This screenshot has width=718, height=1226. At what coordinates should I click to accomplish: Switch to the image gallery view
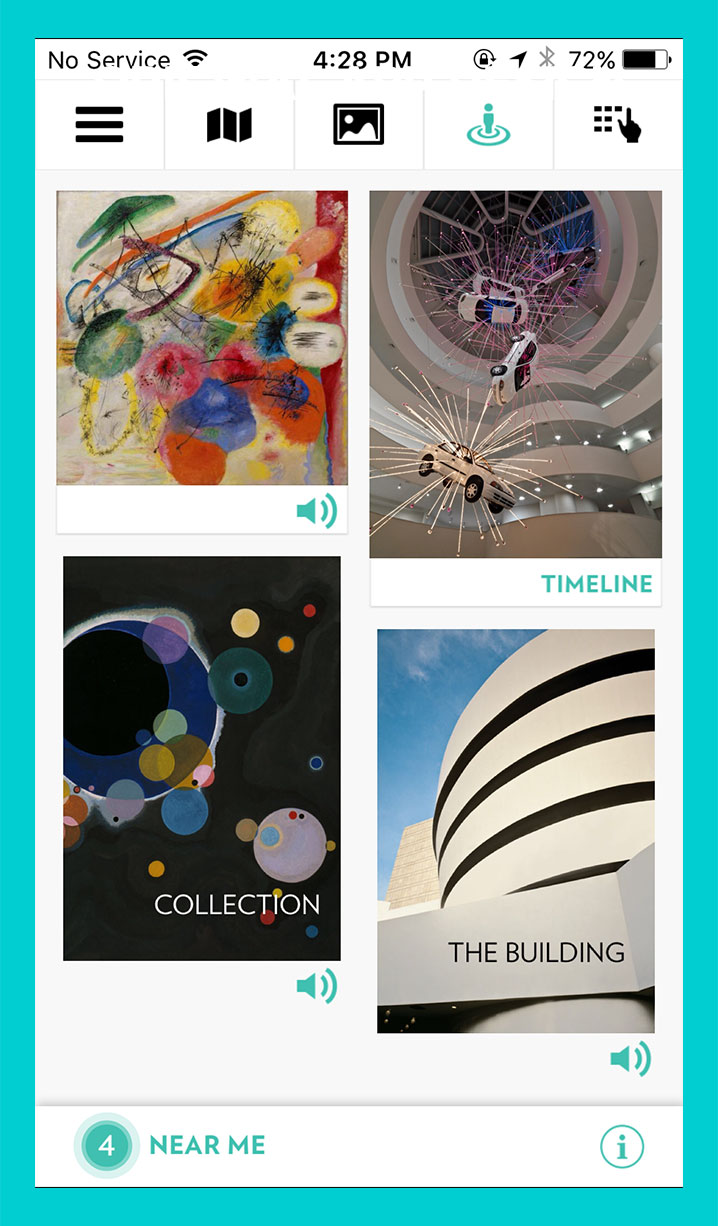[358, 126]
